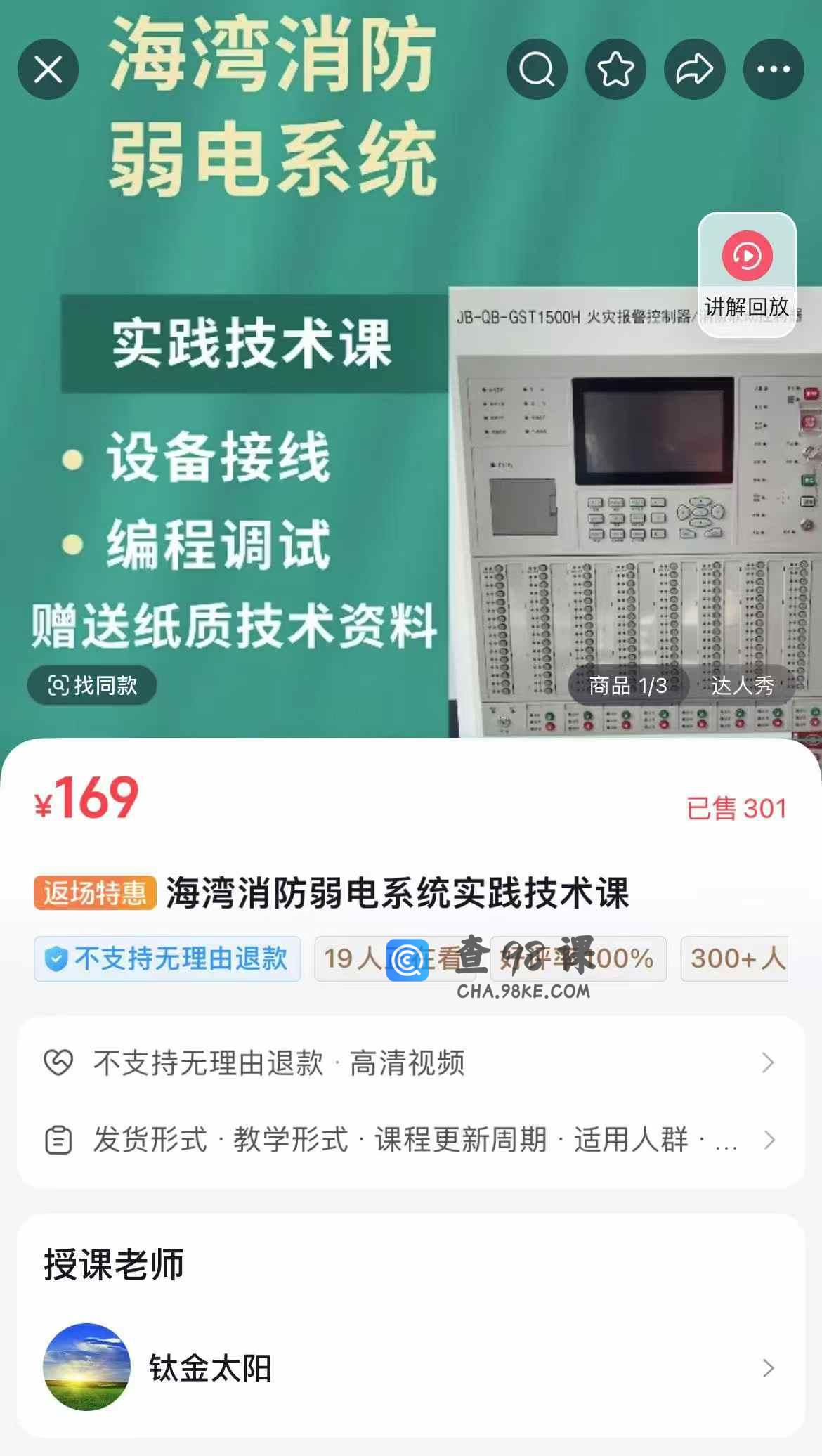This screenshot has width=822, height=1456.
Task: Add this course to favorites
Action: tap(615, 69)
